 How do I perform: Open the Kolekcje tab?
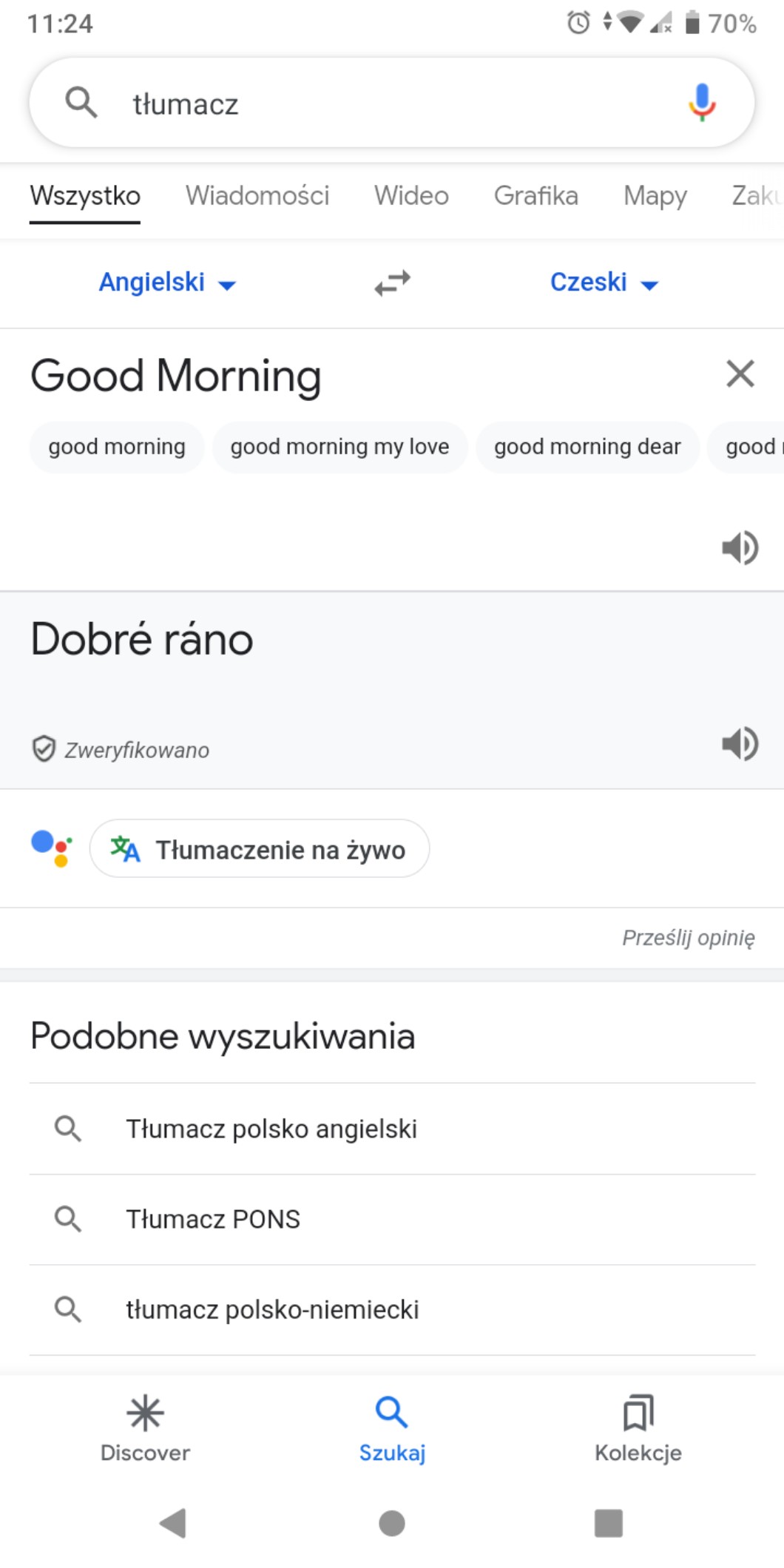tap(638, 1427)
